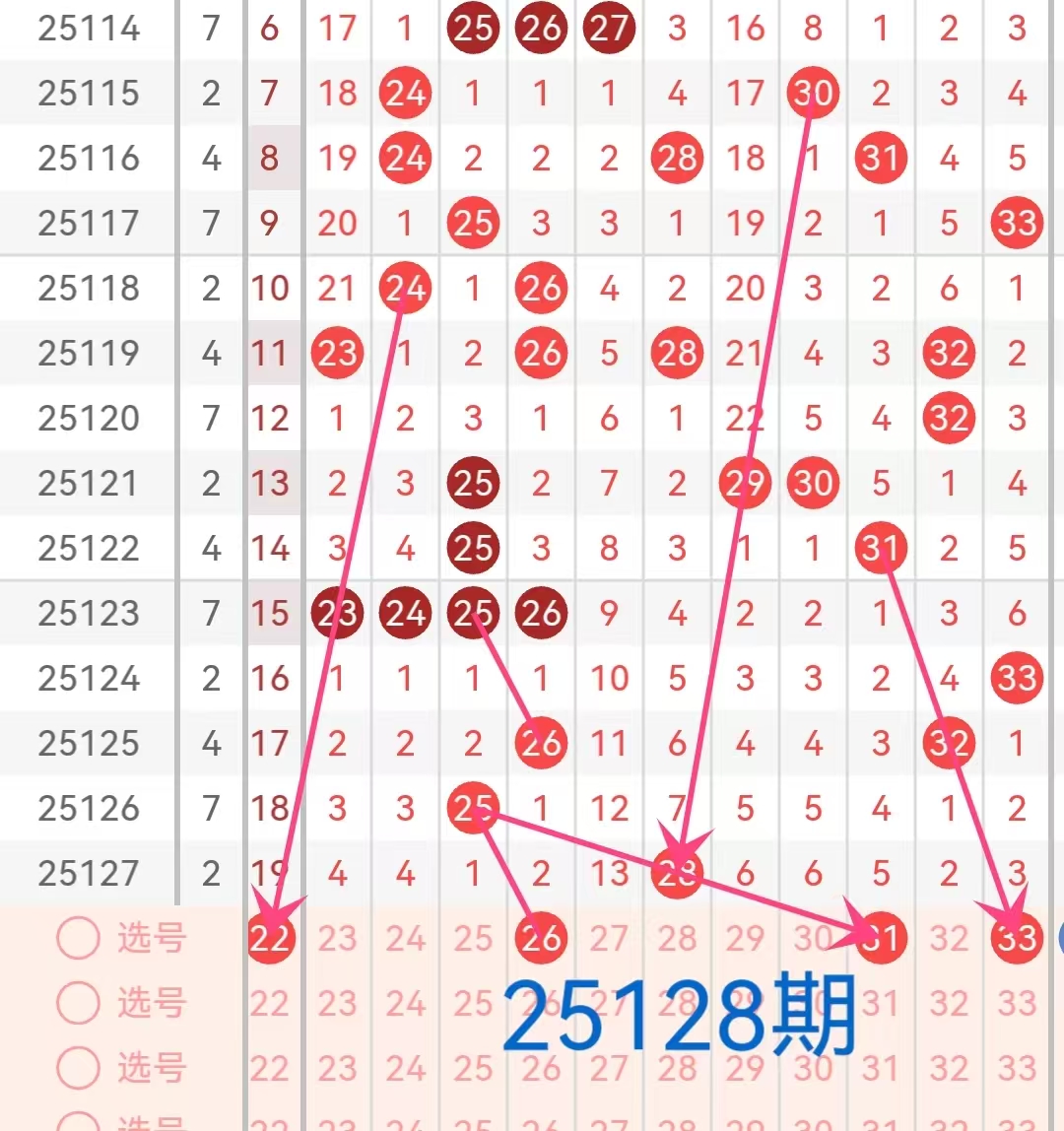The image size is (1064, 1131).
Task: Deselect the highlighted red ball 22
Action: (270, 937)
